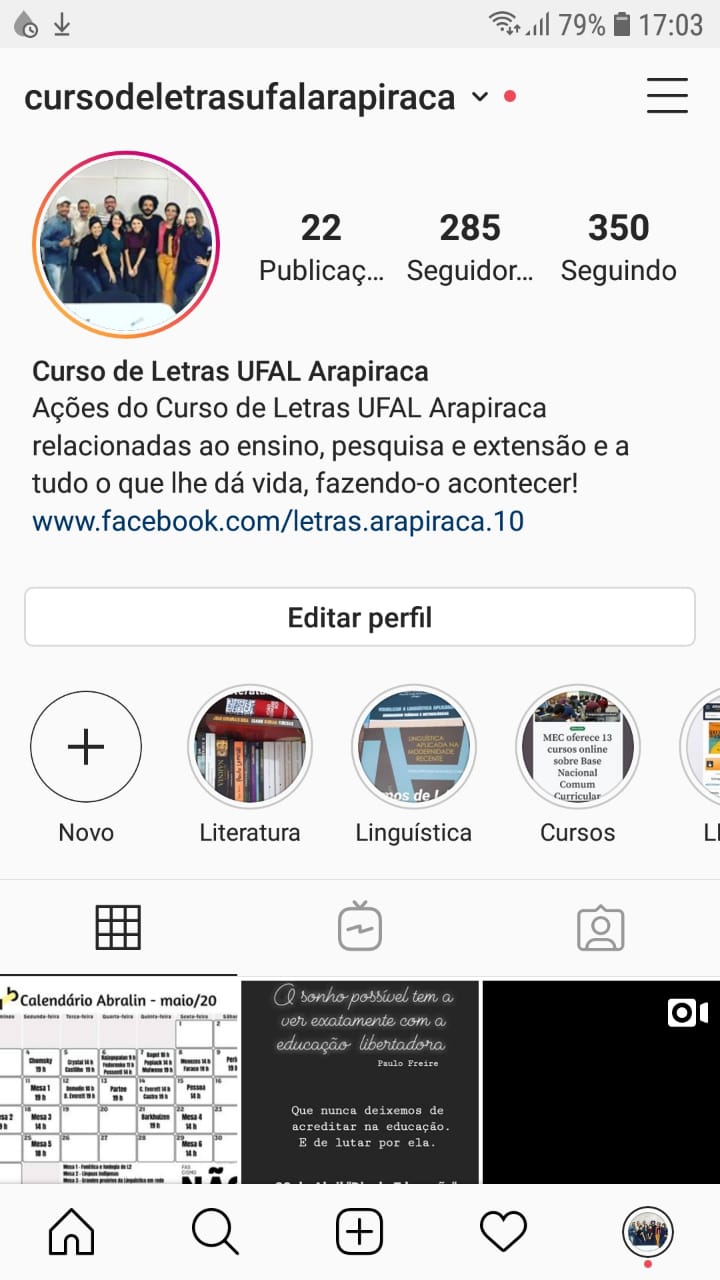Viewport: 720px width, 1280px height.
Task: Open the Literatura highlight
Action: 250,747
